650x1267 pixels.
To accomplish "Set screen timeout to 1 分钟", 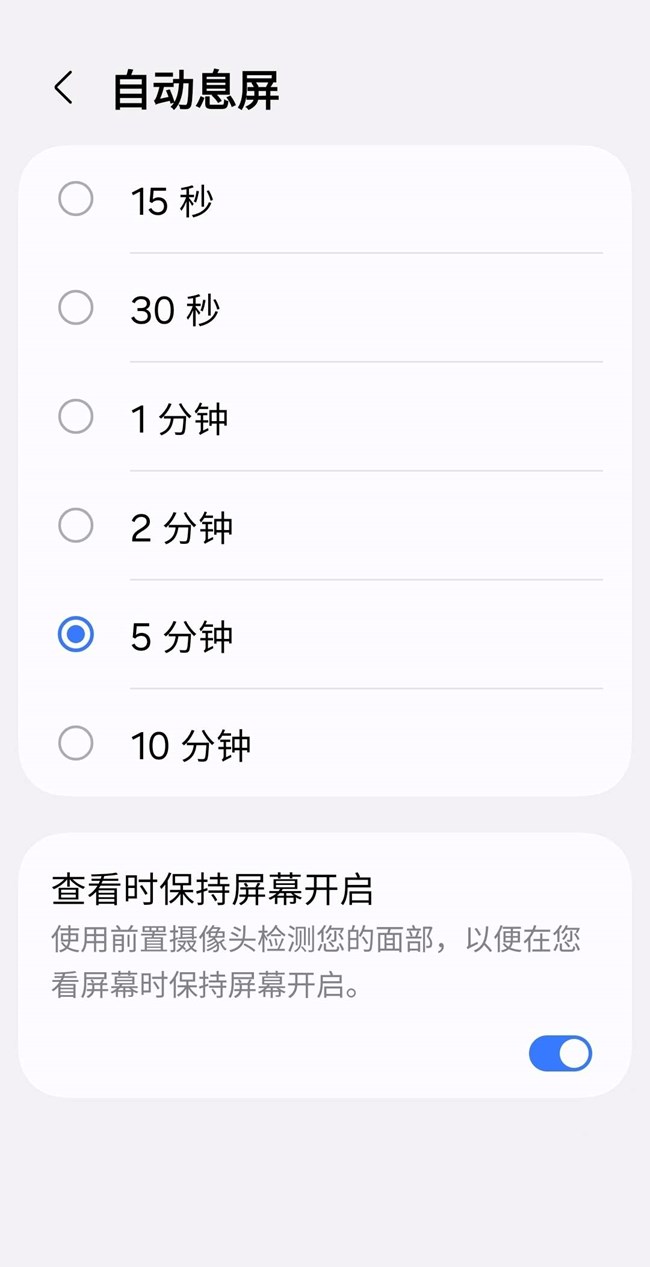I will [76, 417].
